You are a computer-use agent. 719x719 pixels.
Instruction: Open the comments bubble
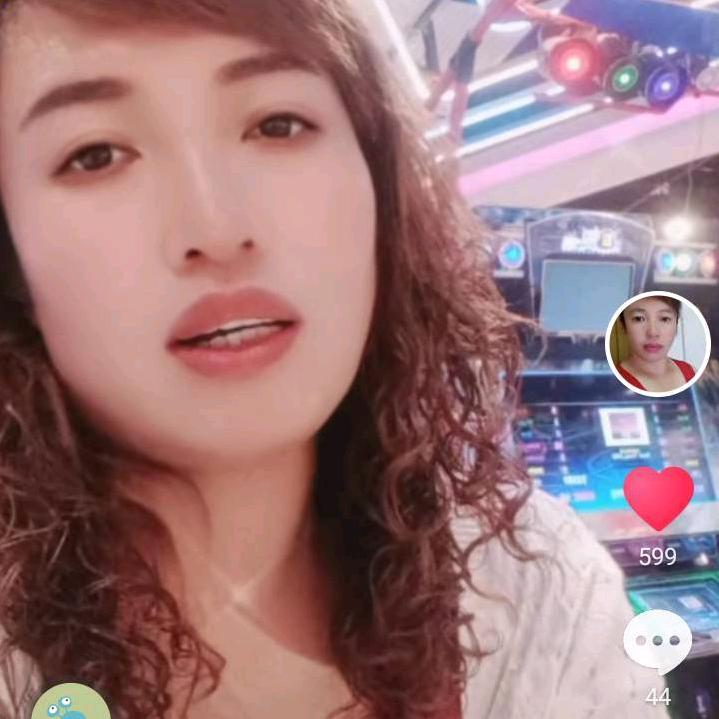point(657,641)
